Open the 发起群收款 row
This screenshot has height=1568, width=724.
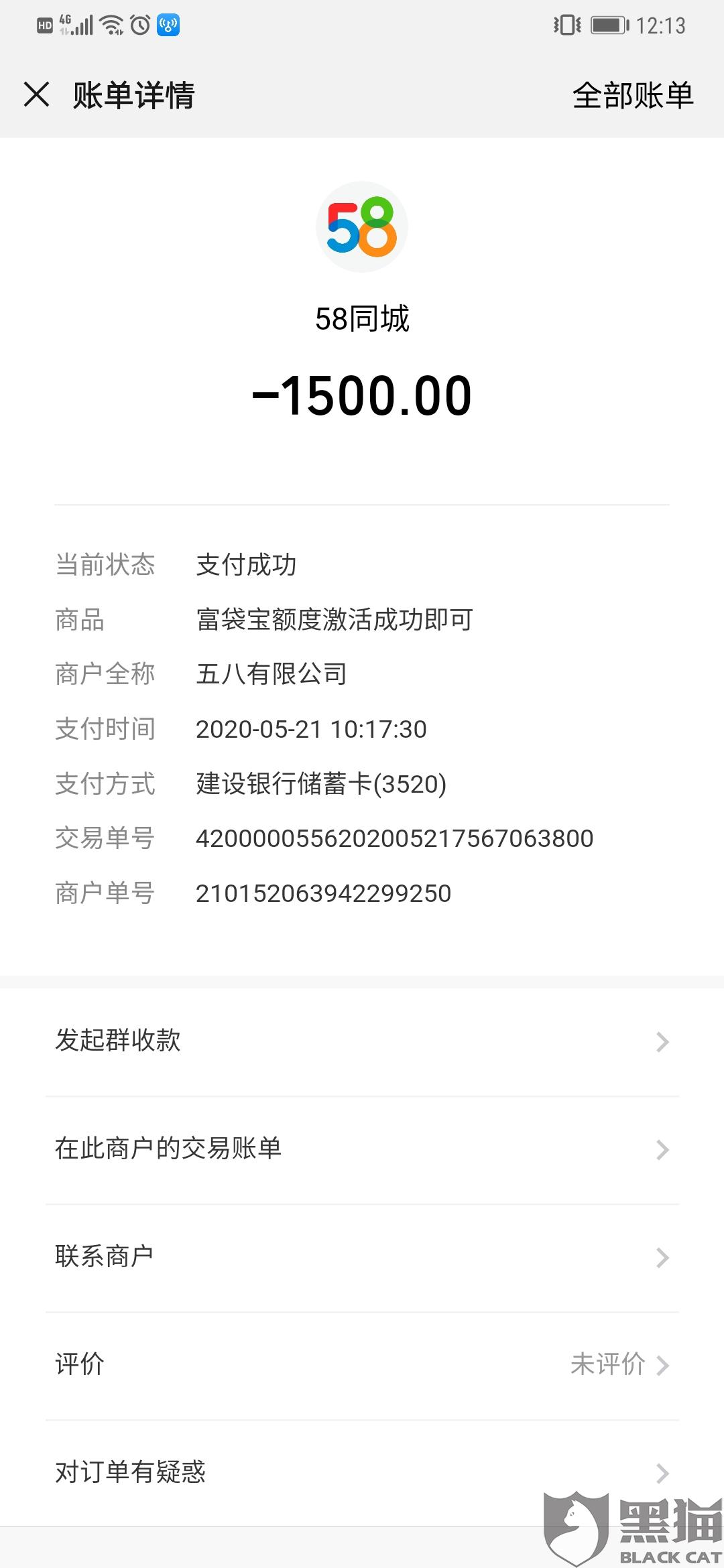(362, 1042)
